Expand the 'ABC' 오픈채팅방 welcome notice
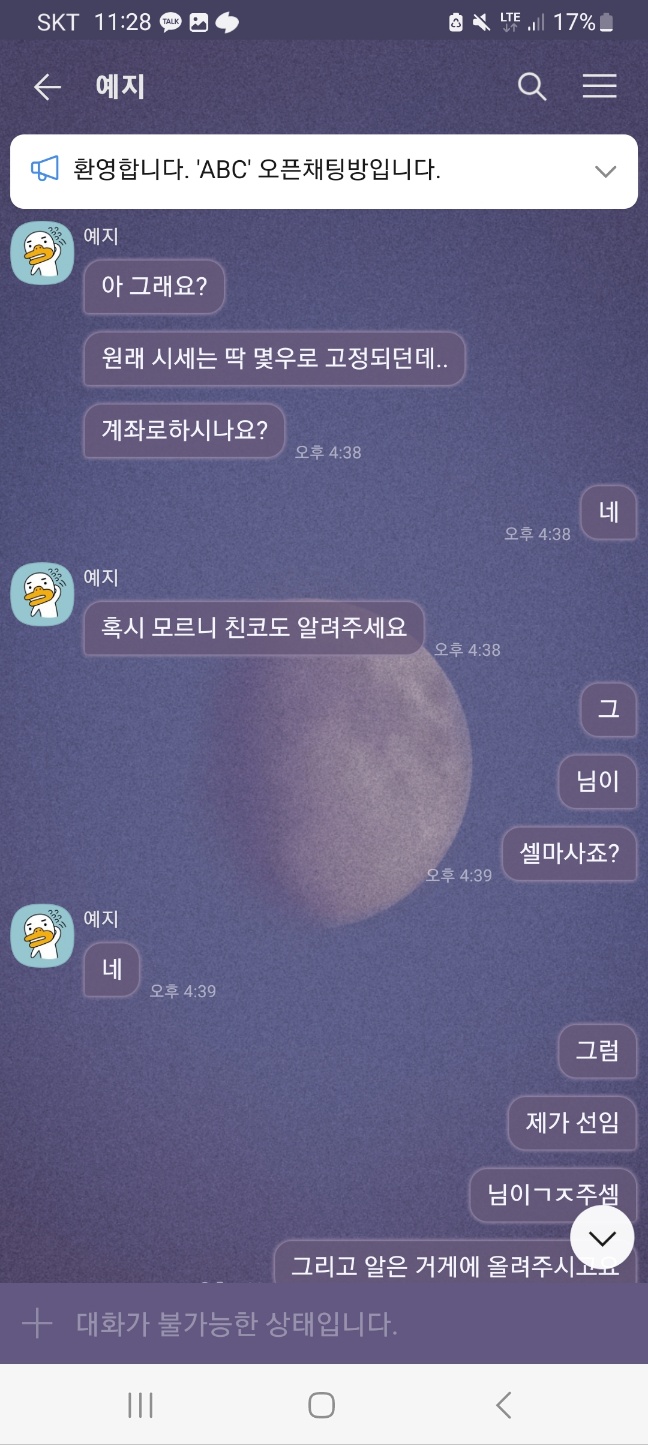 coord(605,171)
